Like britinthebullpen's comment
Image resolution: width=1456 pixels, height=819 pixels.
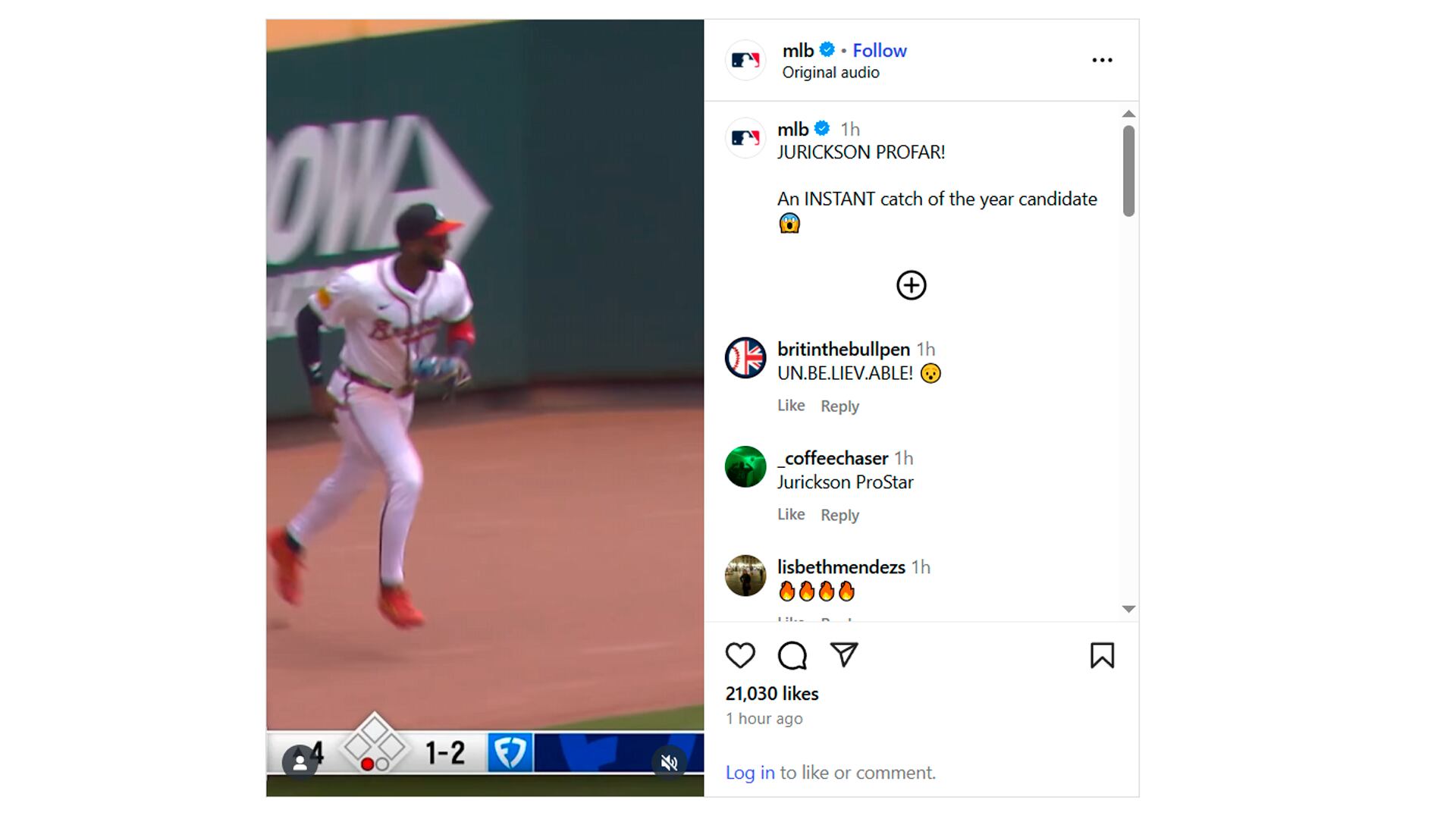[x=790, y=406]
